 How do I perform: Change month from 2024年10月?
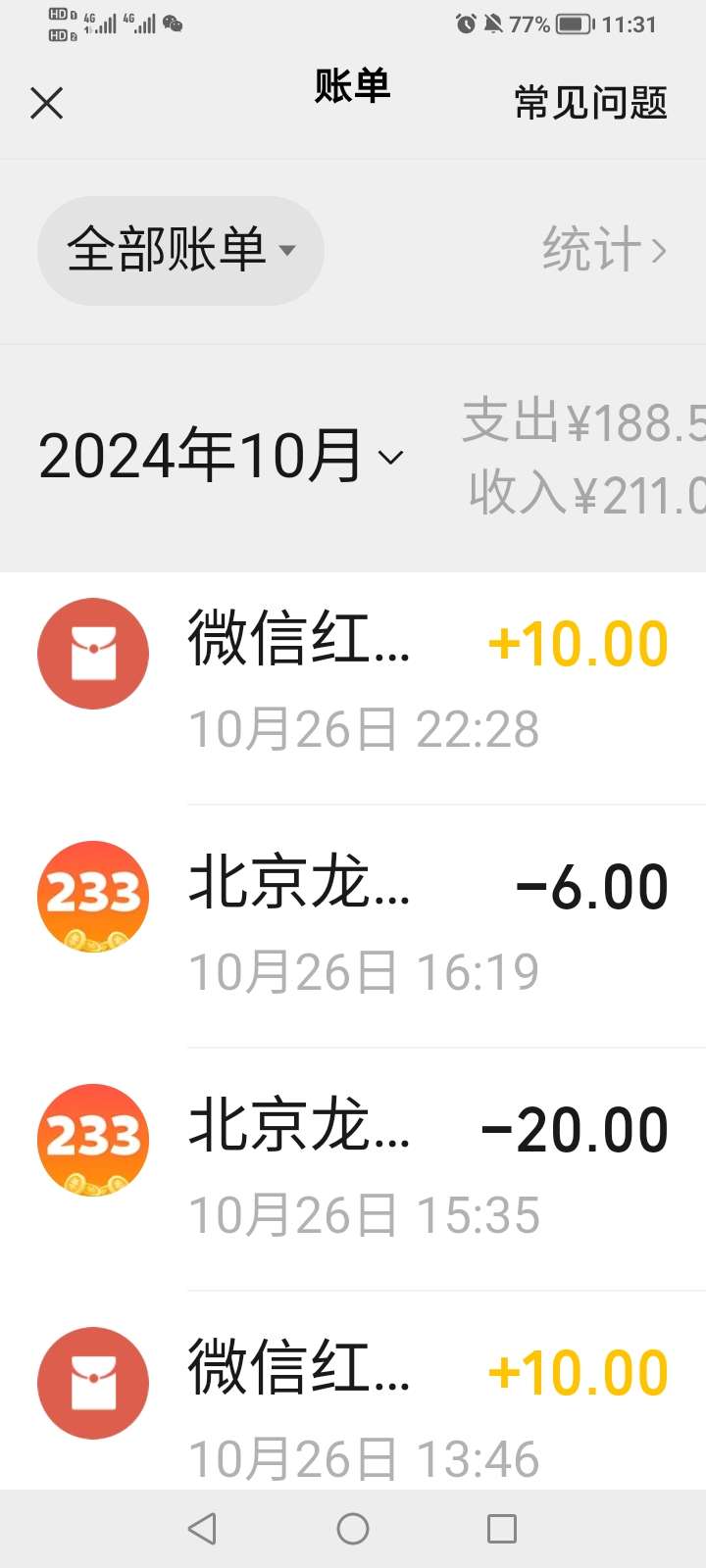pos(221,457)
